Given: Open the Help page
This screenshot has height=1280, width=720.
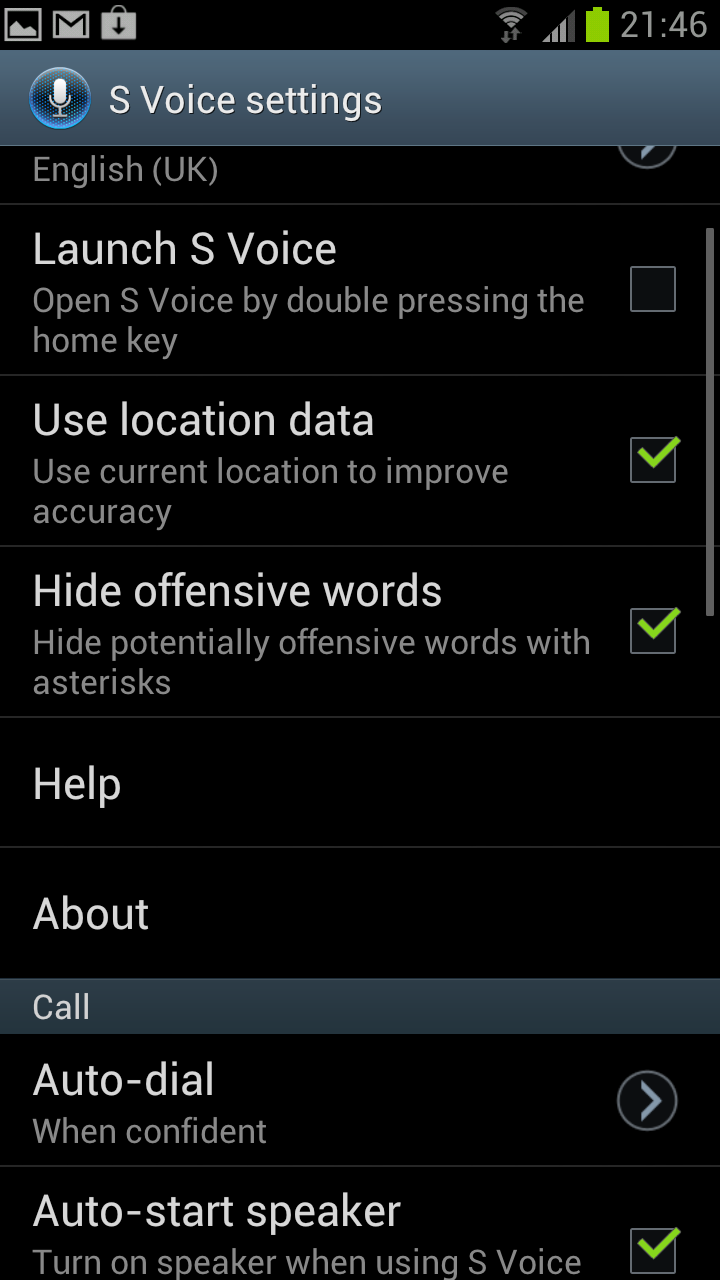Looking at the screenshot, I should click(x=360, y=783).
